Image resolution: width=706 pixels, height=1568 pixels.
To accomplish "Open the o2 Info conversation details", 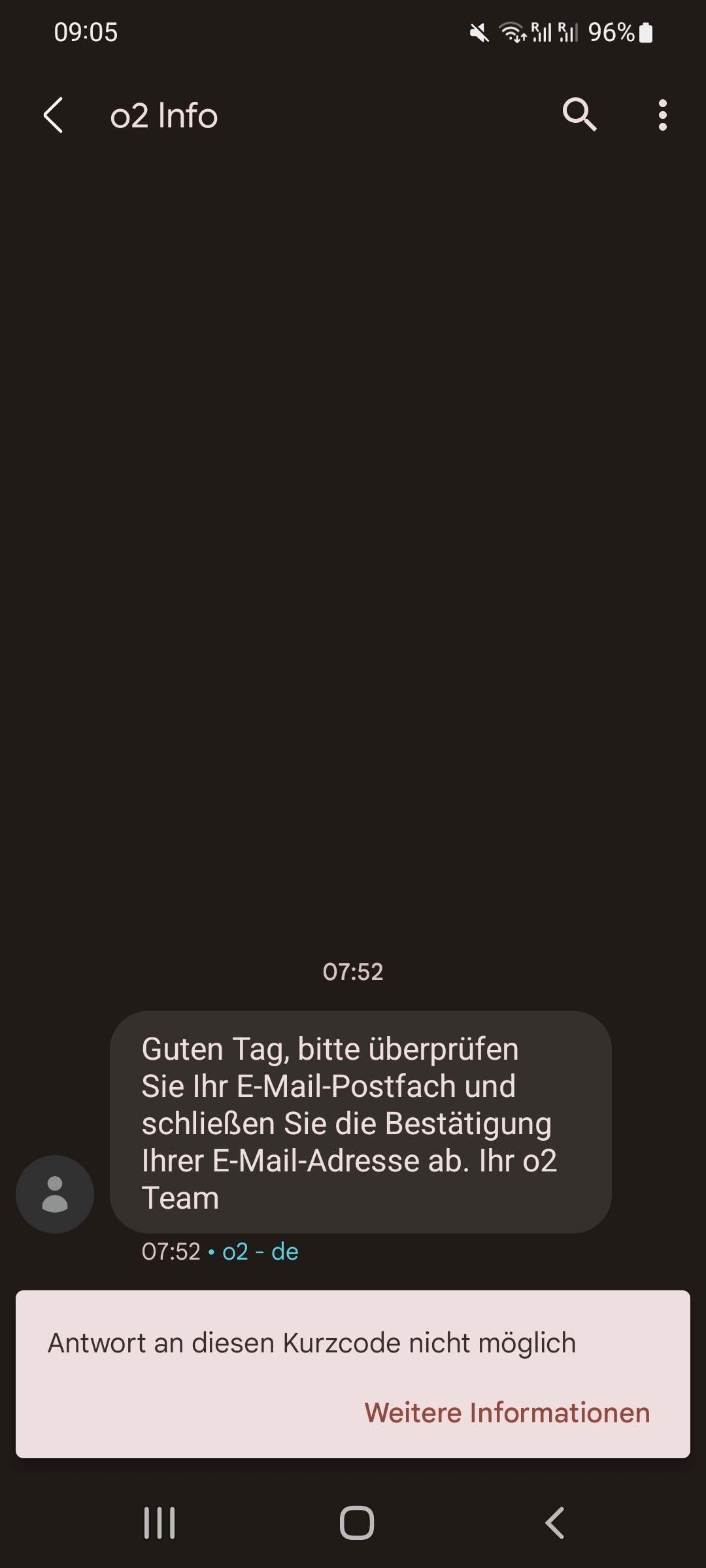I will [x=163, y=116].
